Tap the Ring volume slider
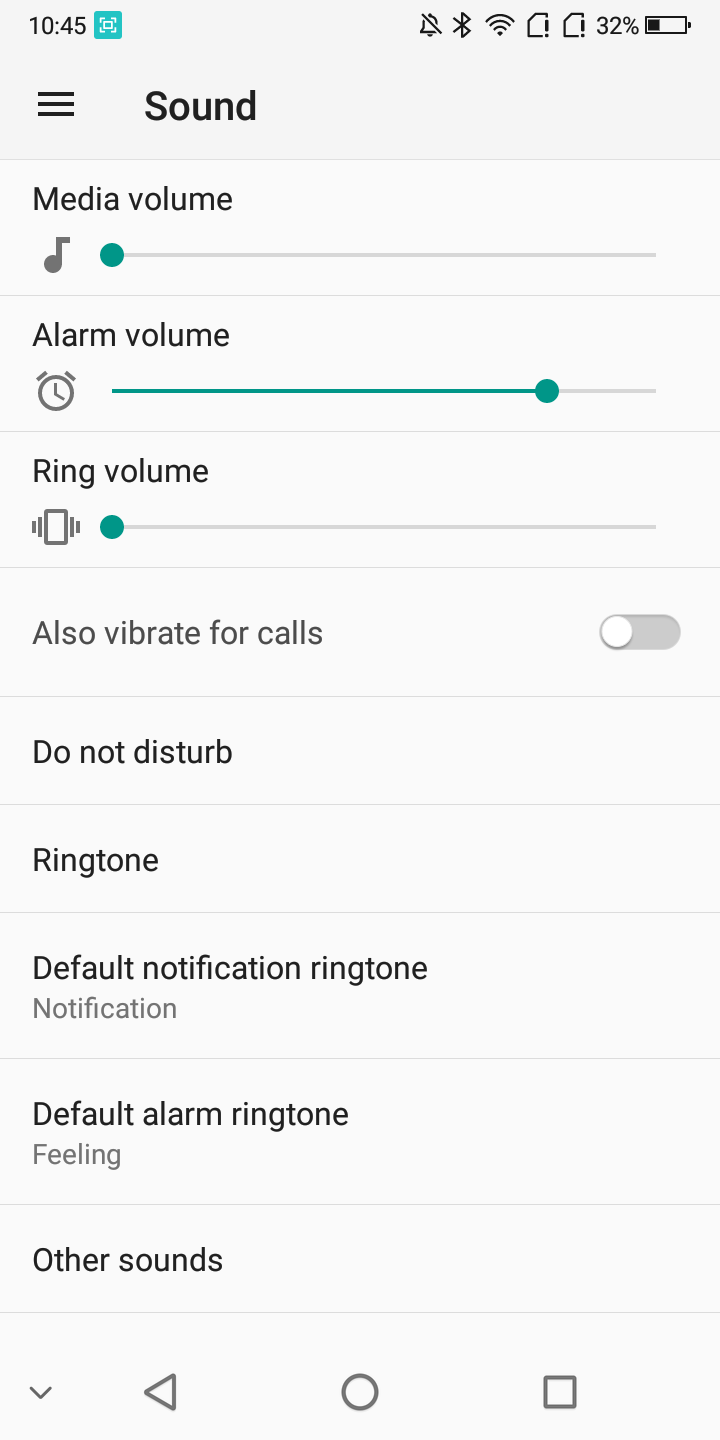720x1440 pixels. coord(384,527)
